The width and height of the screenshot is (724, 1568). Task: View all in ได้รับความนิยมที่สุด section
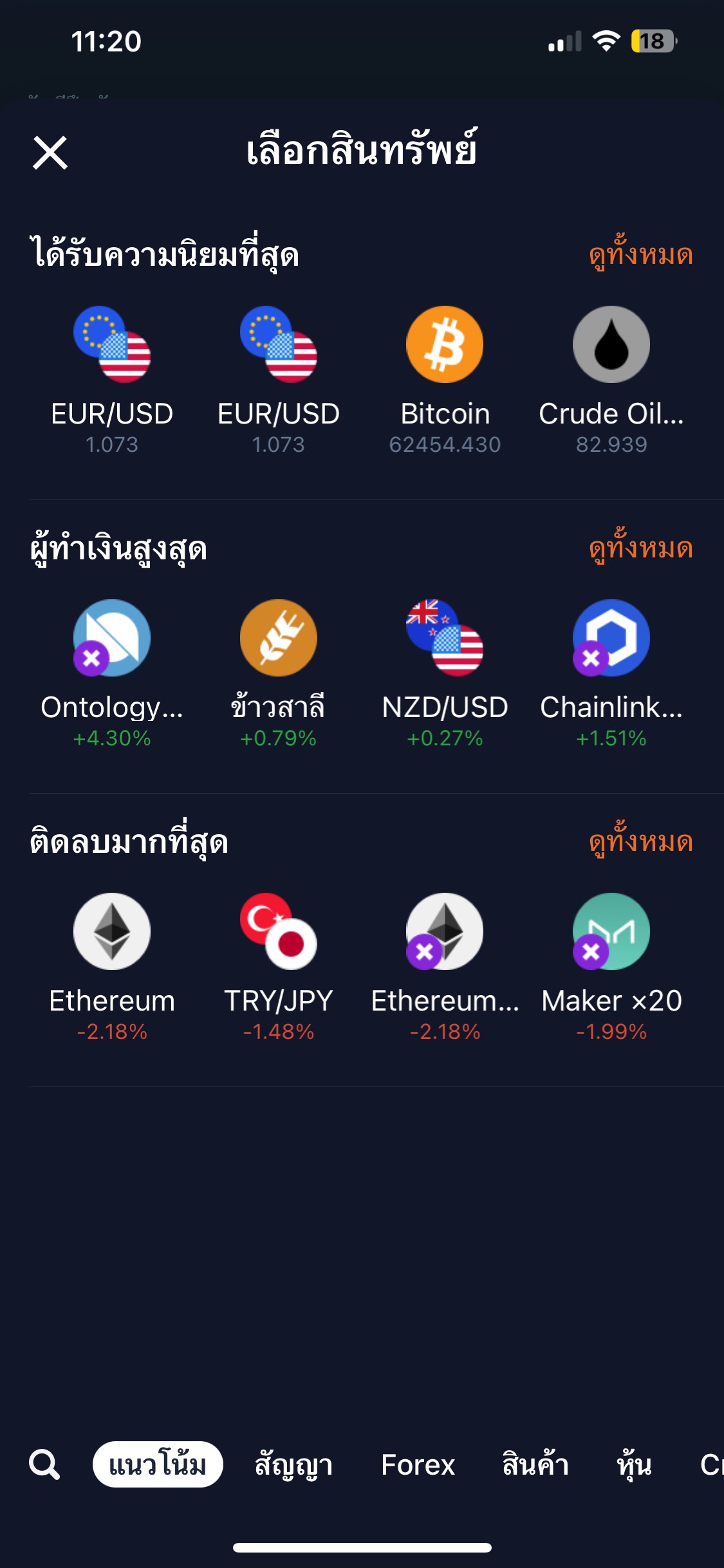tap(641, 254)
